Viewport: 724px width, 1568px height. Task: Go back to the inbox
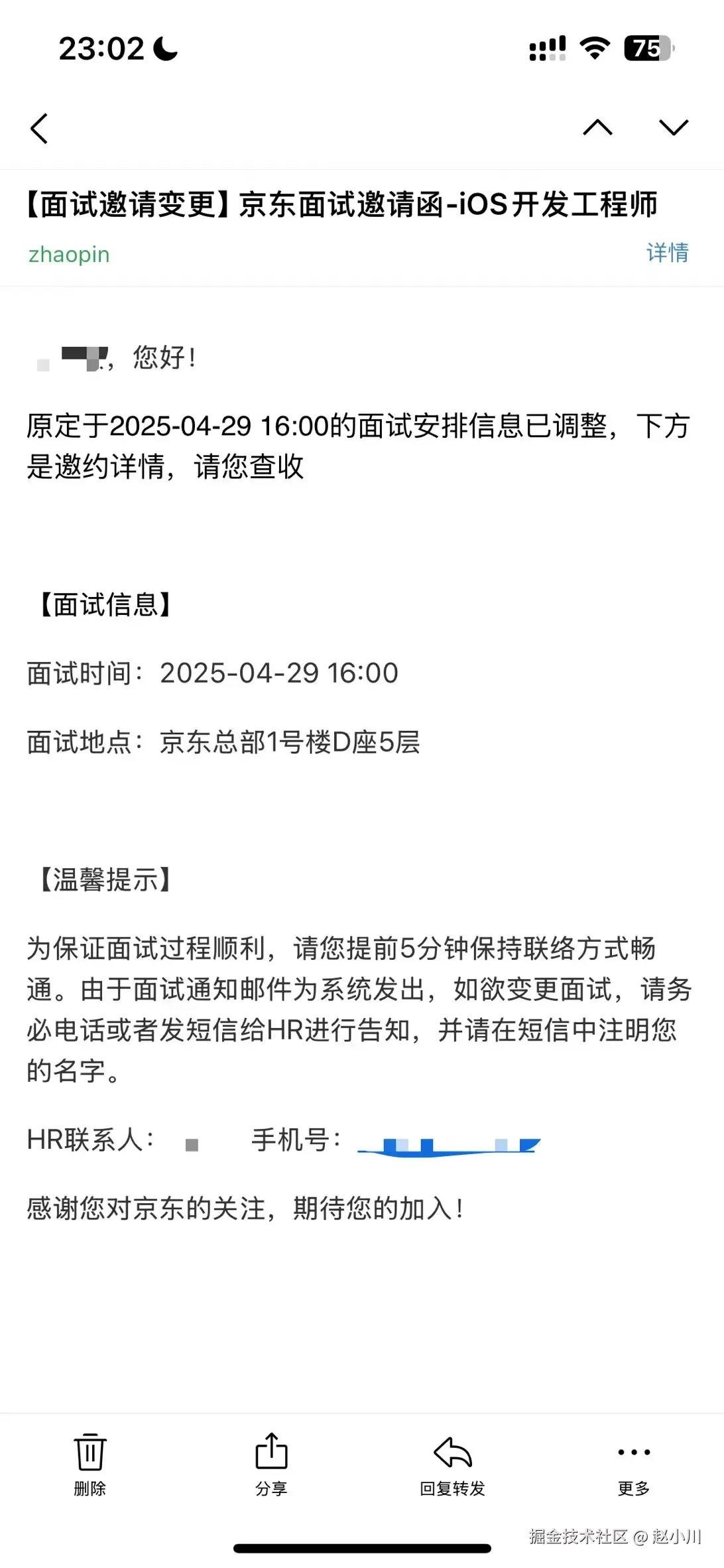(x=40, y=129)
